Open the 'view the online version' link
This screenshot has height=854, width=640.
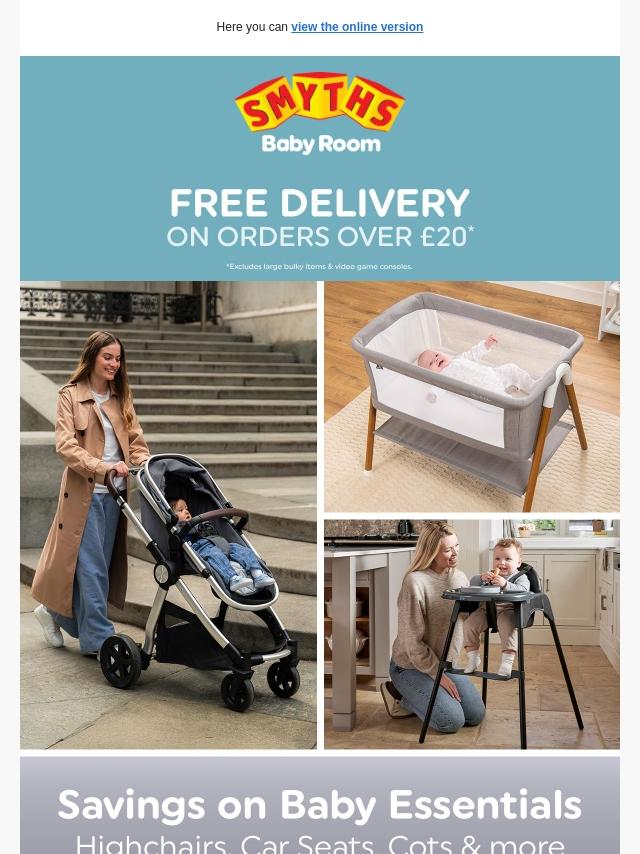pyautogui.click(x=357, y=27)
